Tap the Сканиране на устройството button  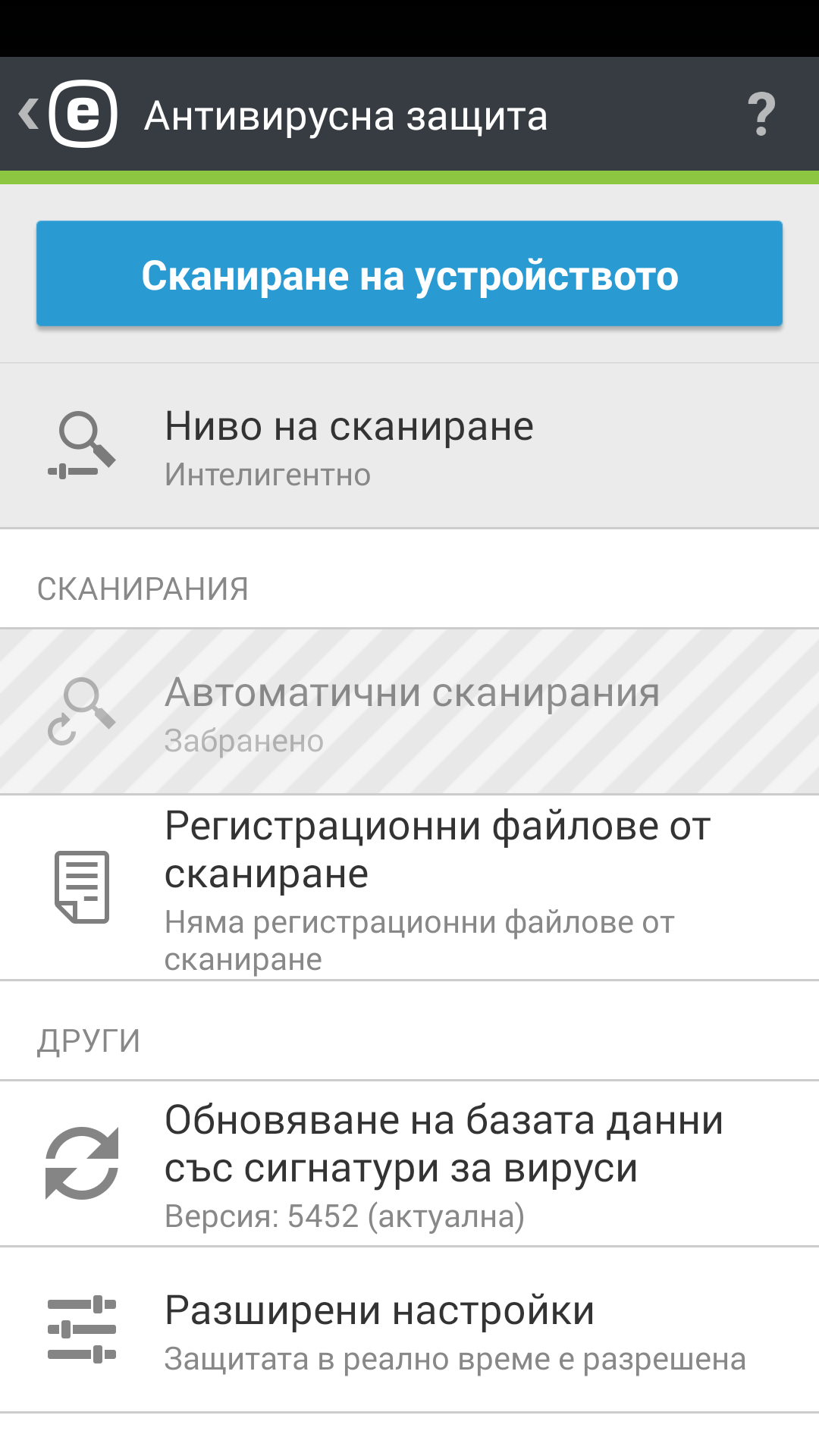tap(409, 274)
